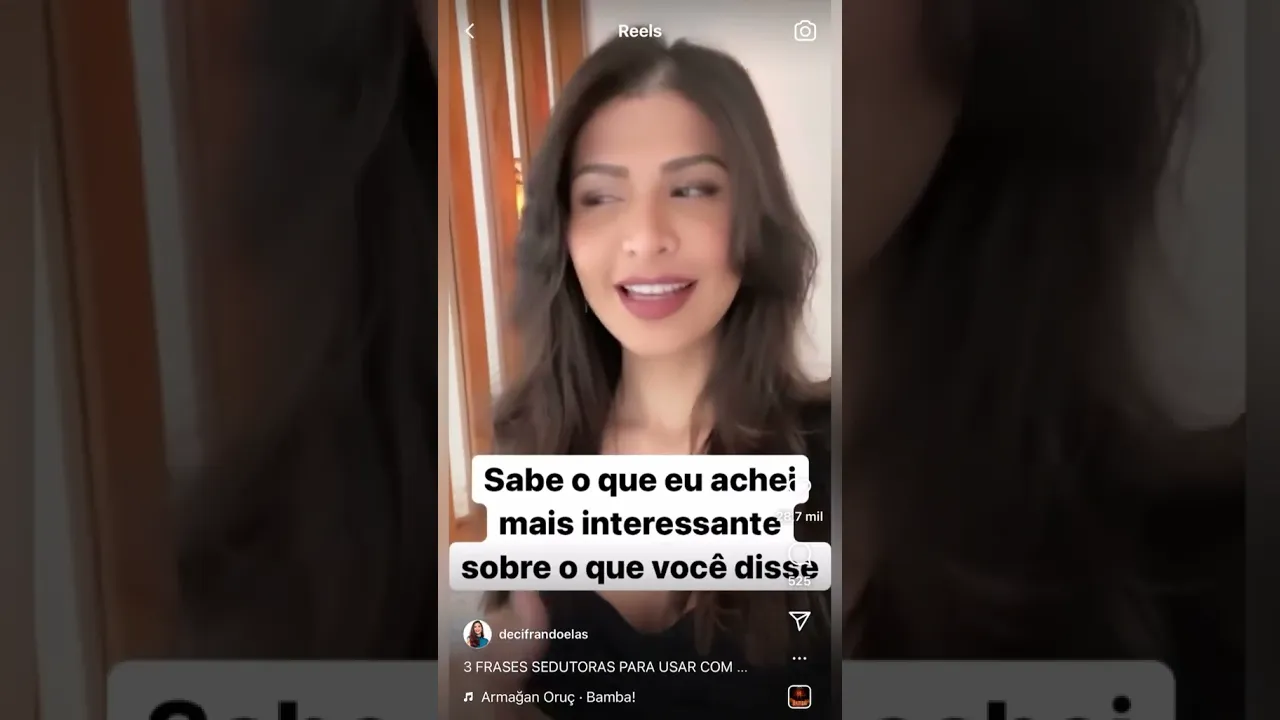This screenshot has height=720, width=1280.
Task: Tap the decifrandoelas profile picture
Action: pos(477,634)
